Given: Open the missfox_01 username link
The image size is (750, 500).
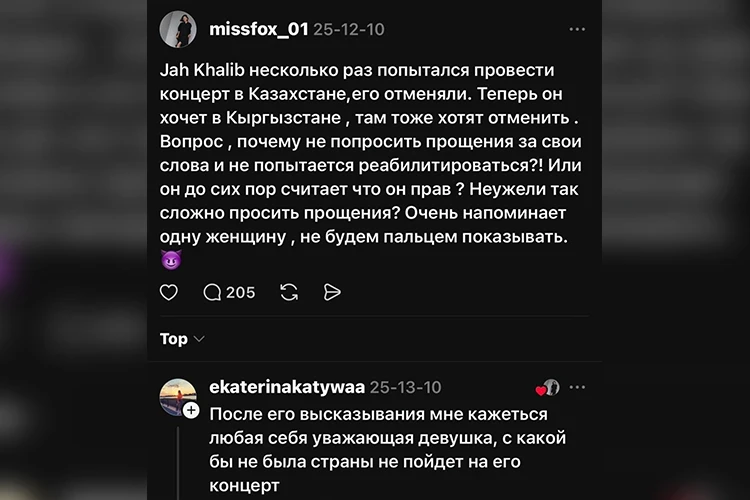Looking at the screenshot, I should 258,30.
